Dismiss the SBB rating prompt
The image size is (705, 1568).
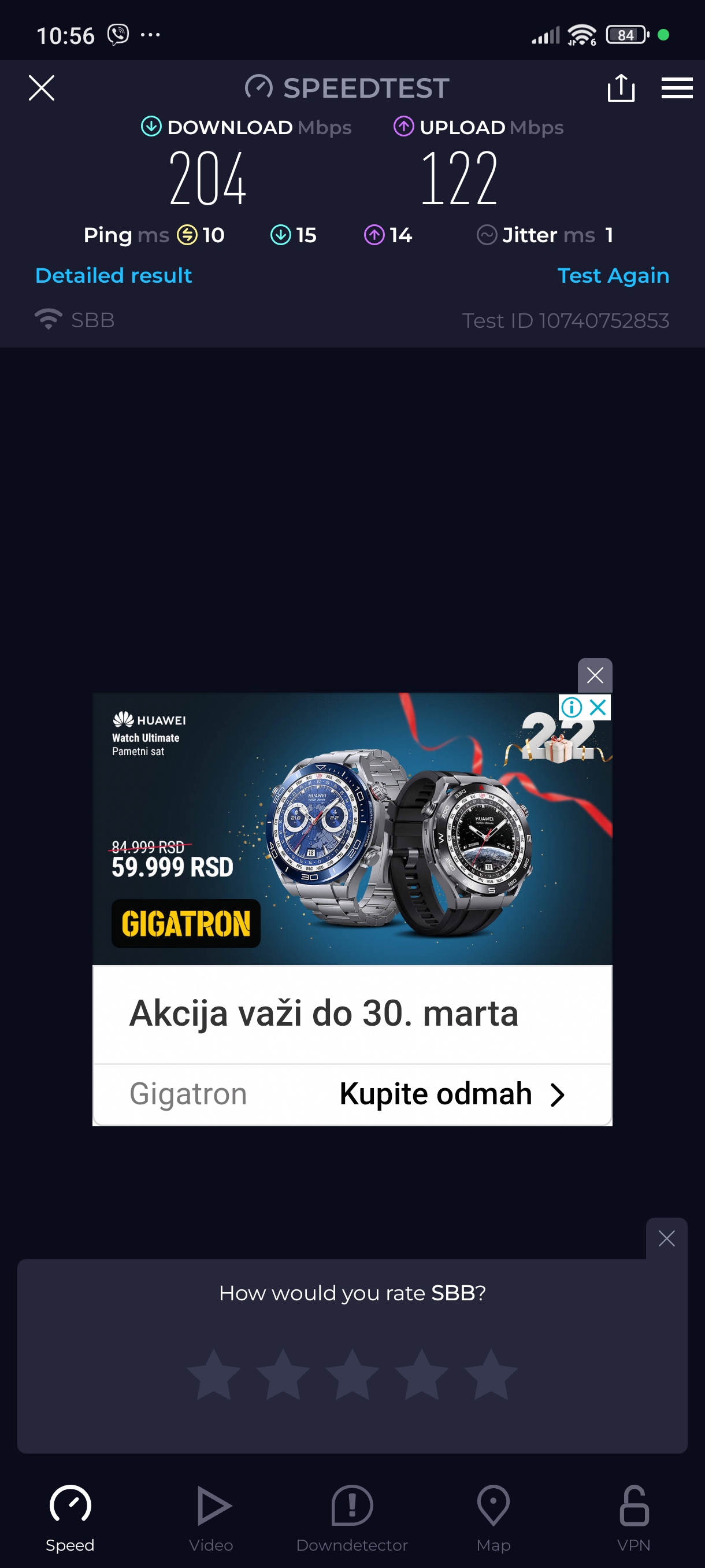coord(666,1238)
